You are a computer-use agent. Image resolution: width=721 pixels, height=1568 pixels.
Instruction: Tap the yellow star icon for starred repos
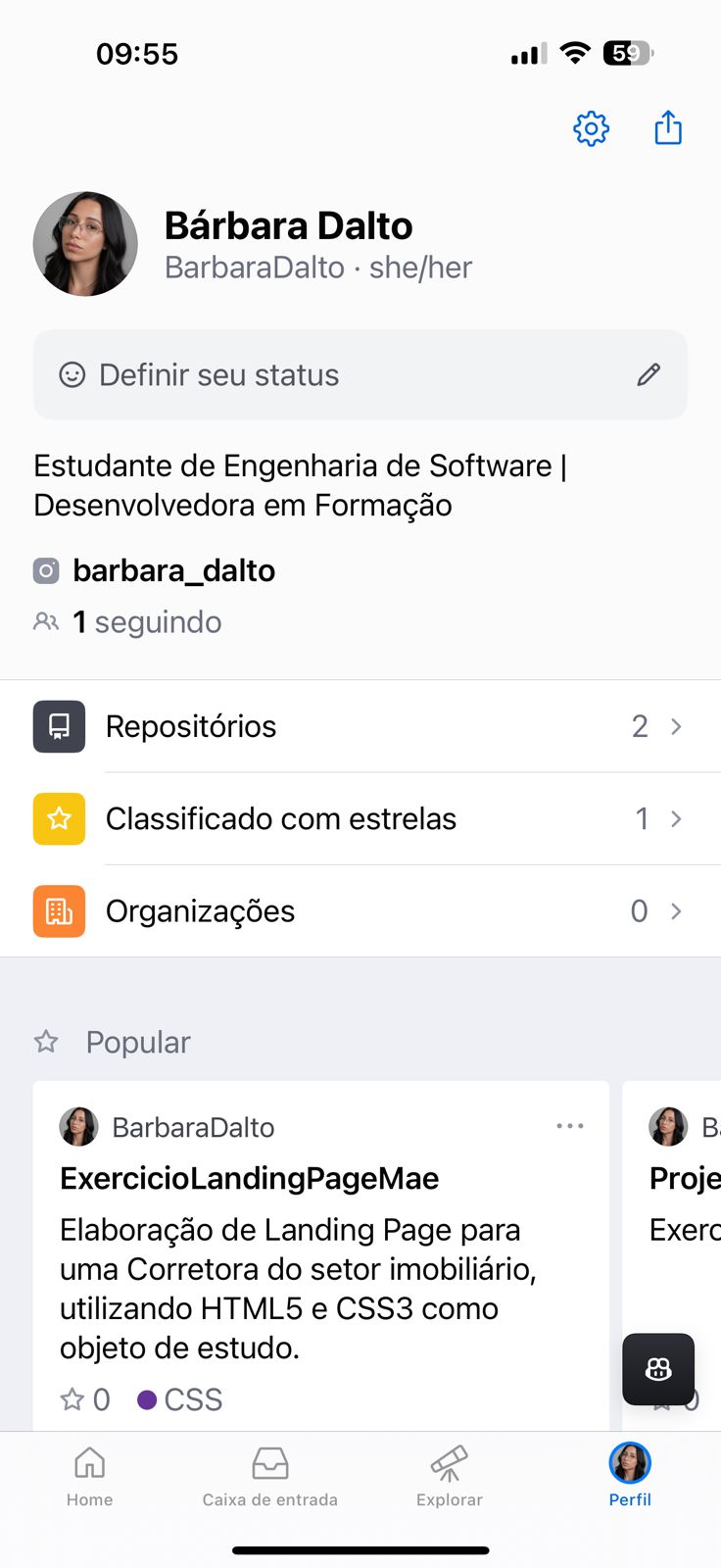point(59,818)
